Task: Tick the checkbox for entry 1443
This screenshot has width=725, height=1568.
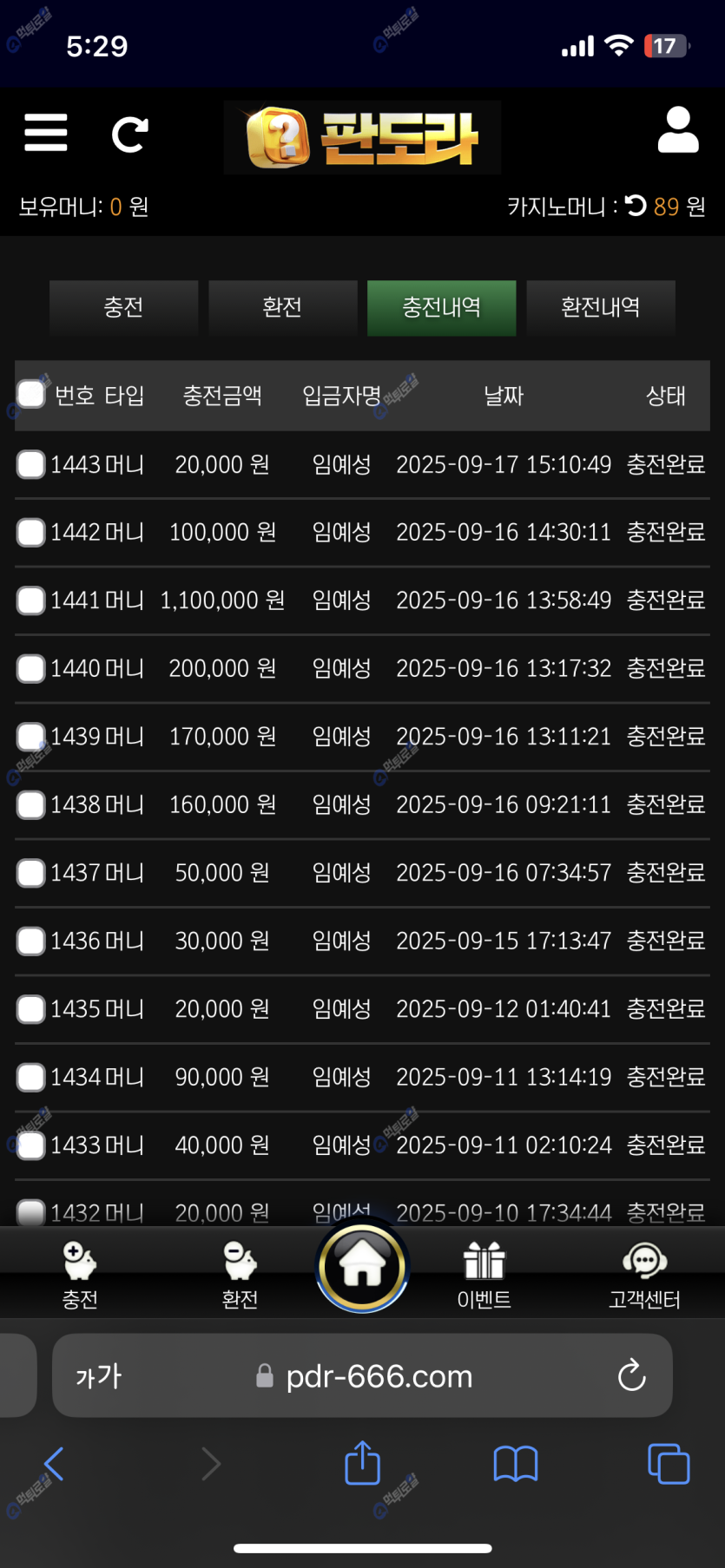Action: coord(31,464)
